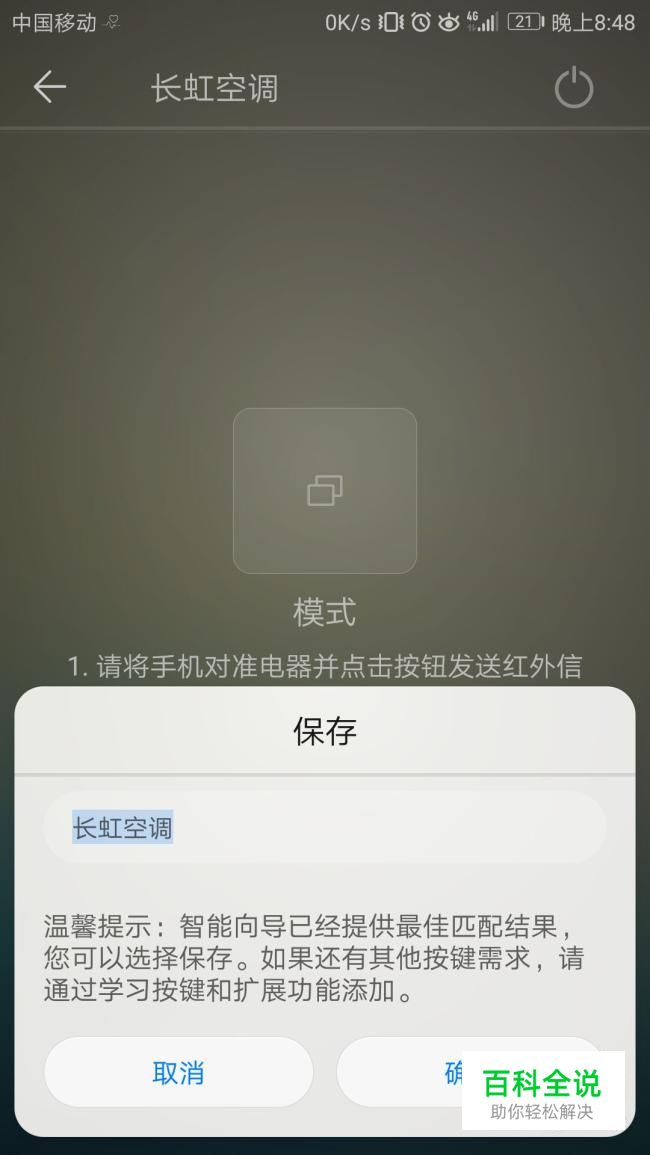This screenshot has height=1155, width=650.
Task: Tap the 取消 cancel button
Action: point(178,1072)
